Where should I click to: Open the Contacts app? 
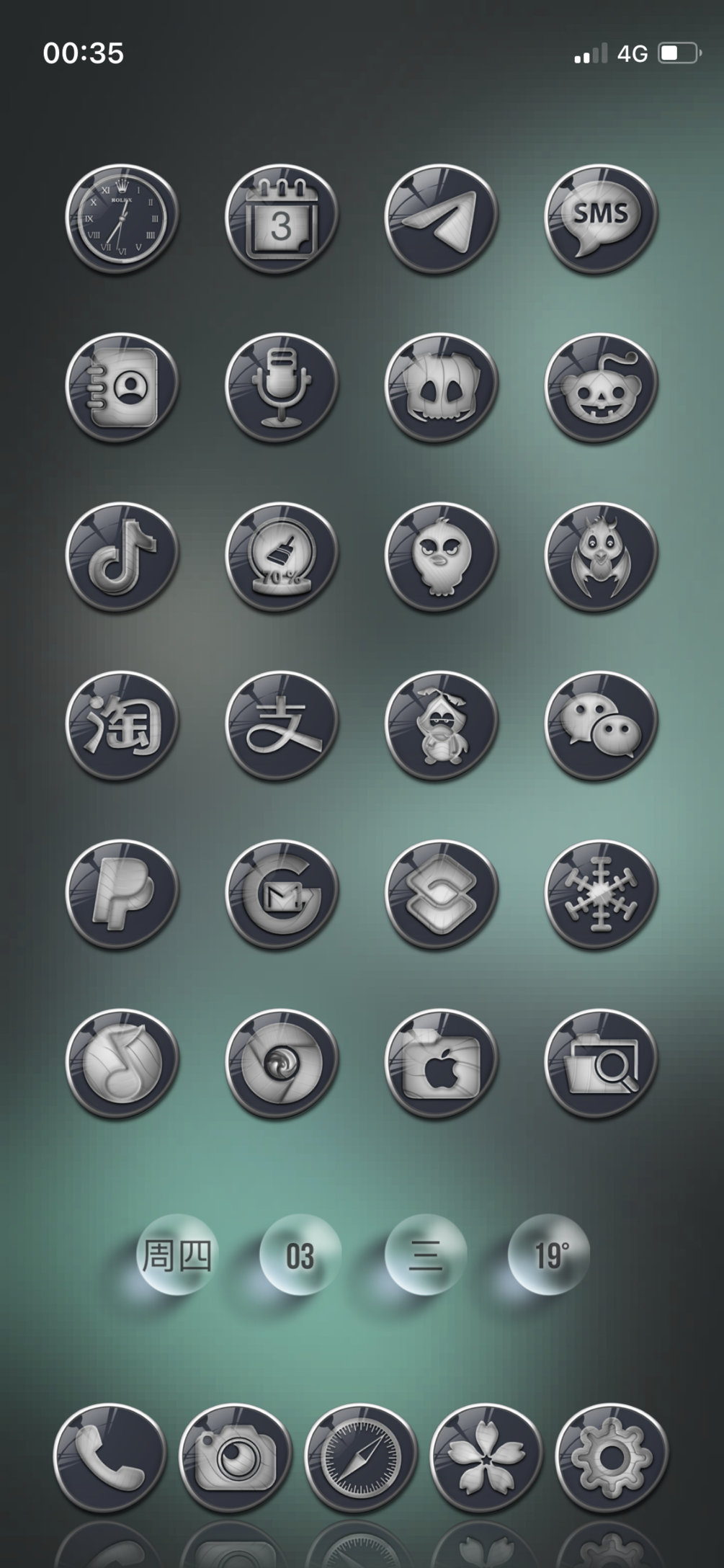pyautogui.click(x=121, y=387)
